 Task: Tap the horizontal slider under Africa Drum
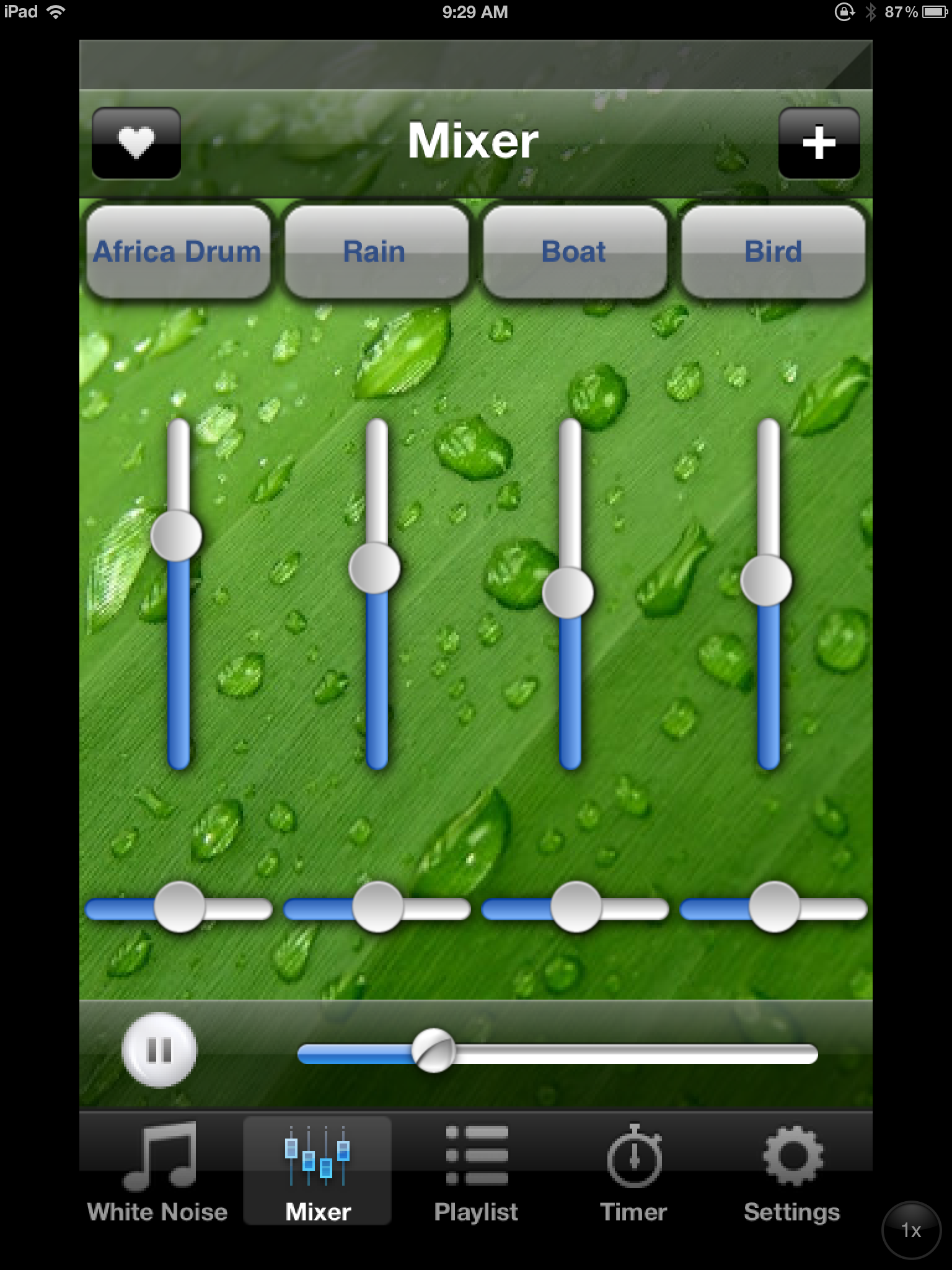[179, 907]
